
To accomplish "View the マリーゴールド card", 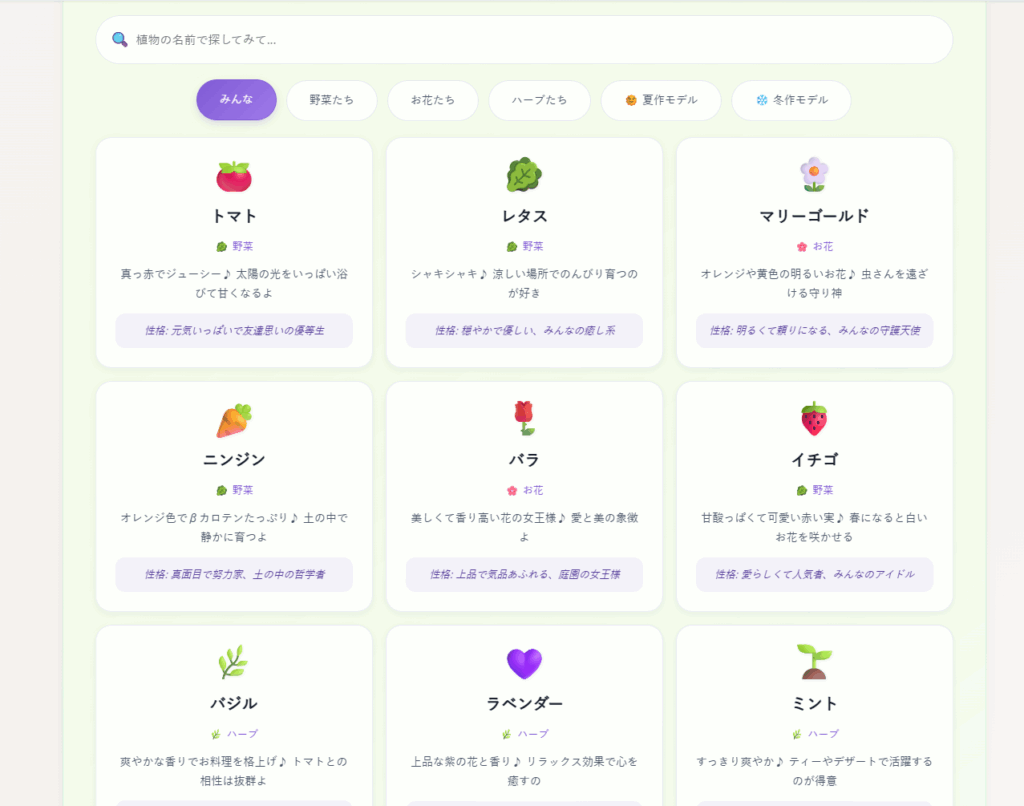I will (814, 252).
